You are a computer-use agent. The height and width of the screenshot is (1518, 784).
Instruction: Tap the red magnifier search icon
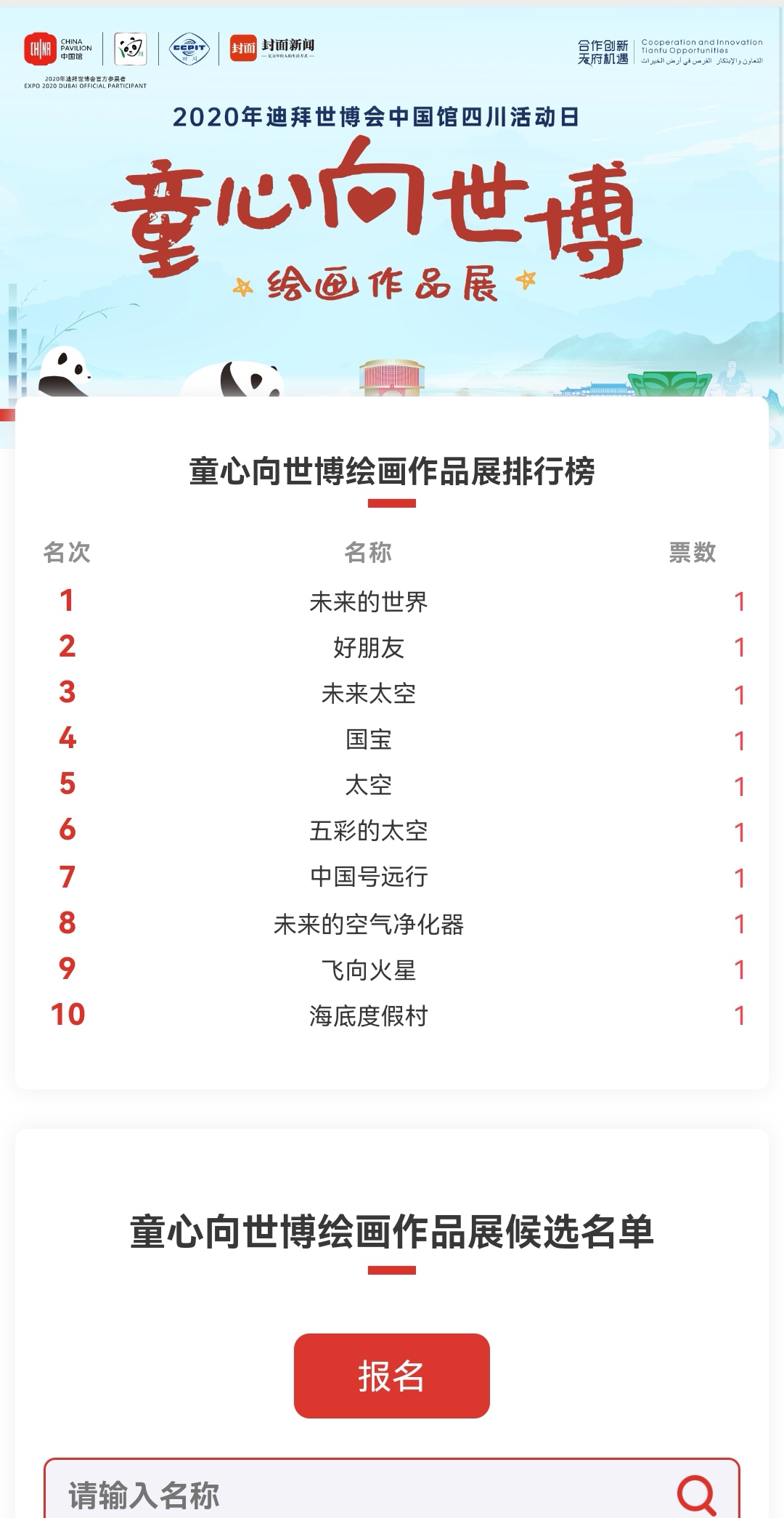pos(696,1495)
